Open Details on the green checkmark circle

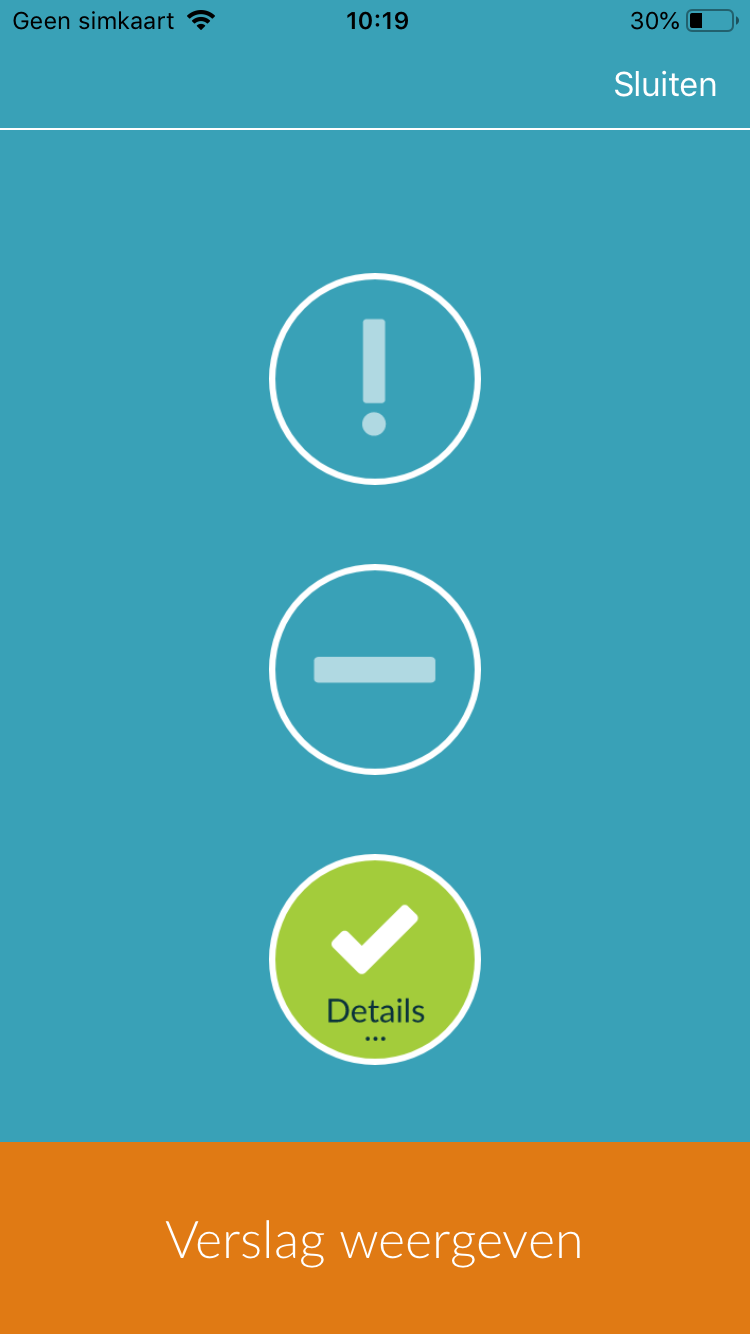point(375,959)
